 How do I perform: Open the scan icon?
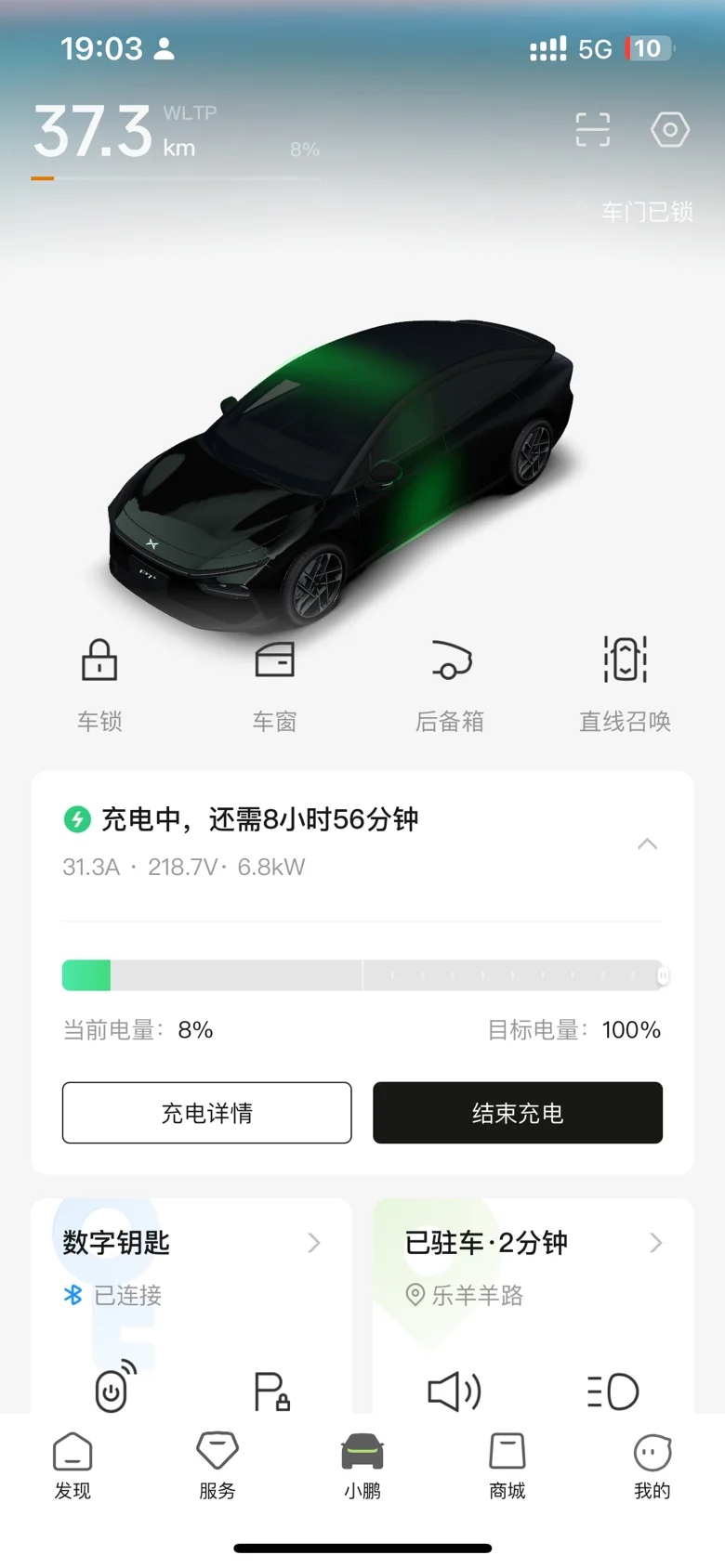592,130
